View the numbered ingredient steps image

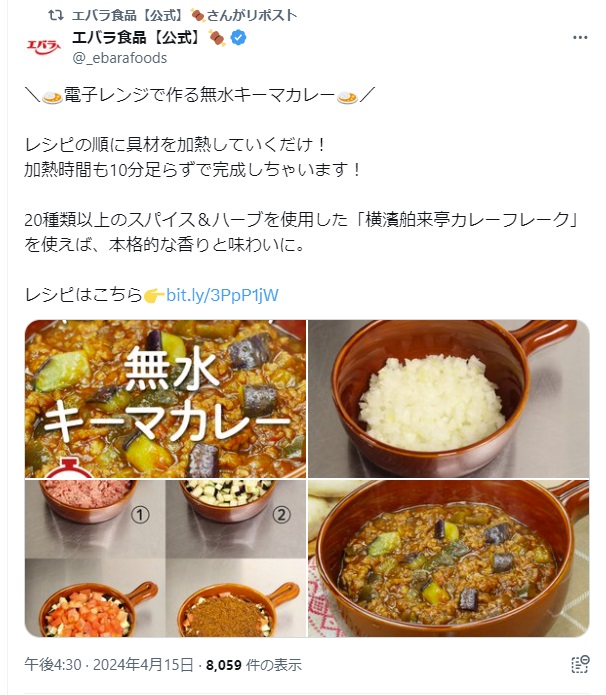[166, 558]
